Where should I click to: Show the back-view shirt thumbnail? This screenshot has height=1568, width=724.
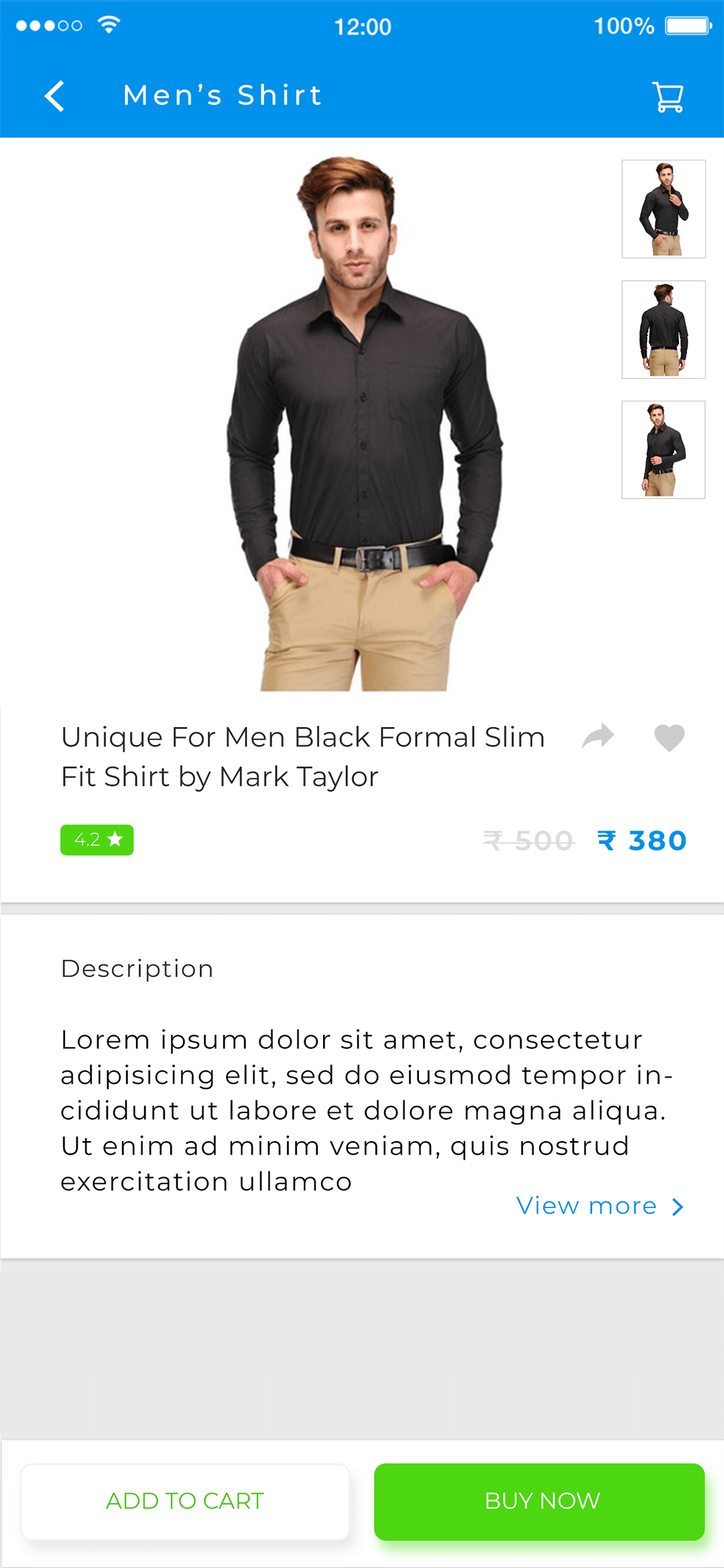tap(663, 330)
